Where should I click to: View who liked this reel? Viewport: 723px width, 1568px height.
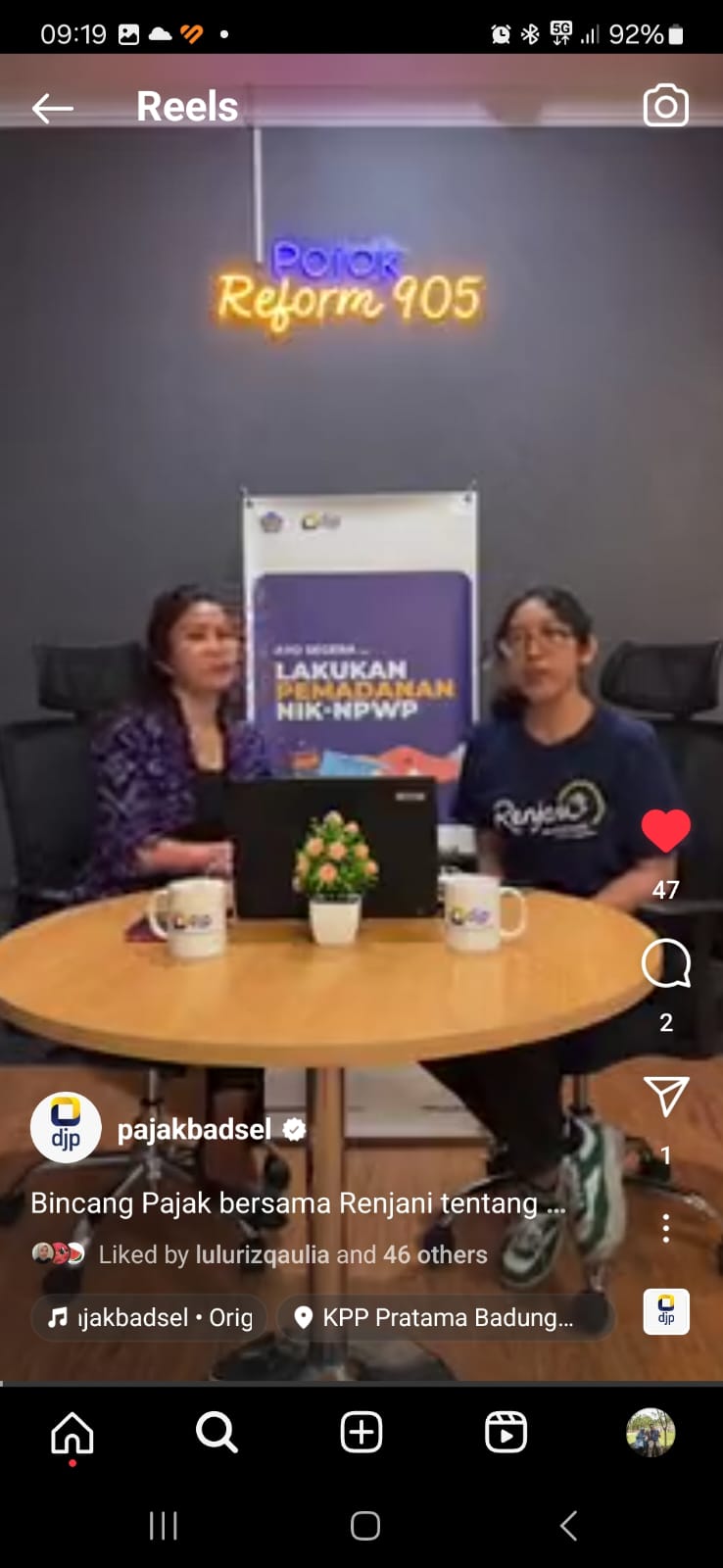292,1254
